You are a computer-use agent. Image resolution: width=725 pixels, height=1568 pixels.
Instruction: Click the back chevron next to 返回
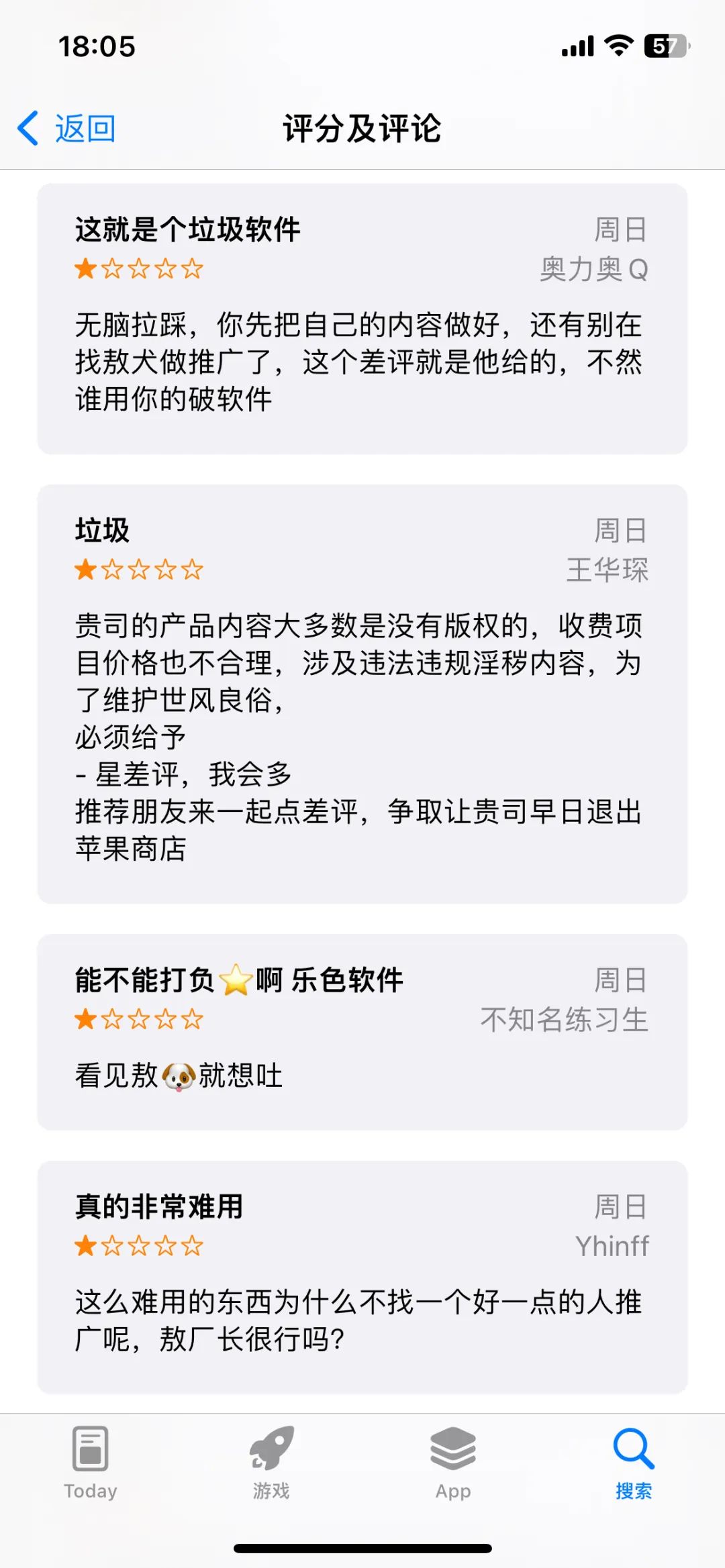[27, 128]
